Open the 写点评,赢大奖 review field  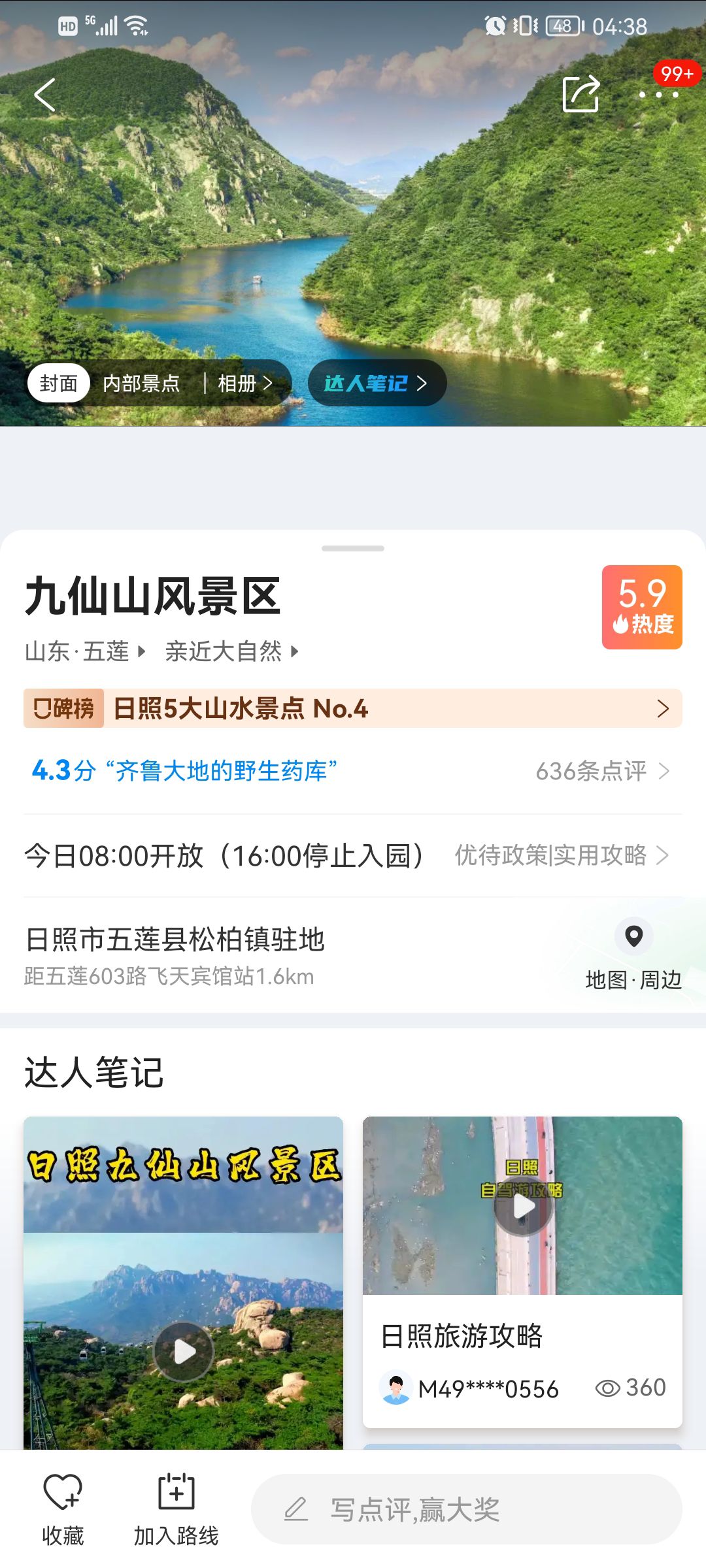(x=467, y=1509)
